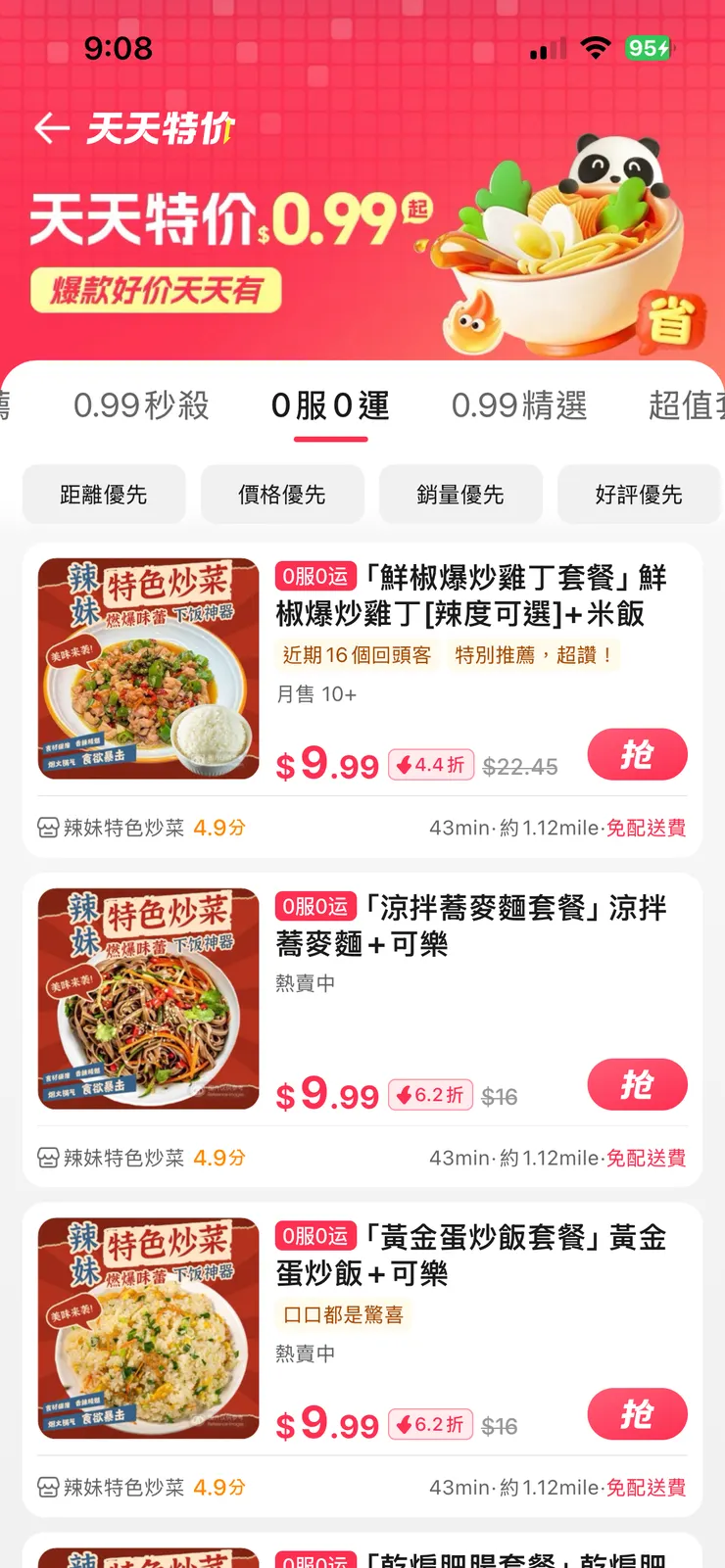Grab the 鮮椒爆炒雞丁套餐 deal with 抢
Screen dimensions: 725x1568
click(x=637, y=754)
